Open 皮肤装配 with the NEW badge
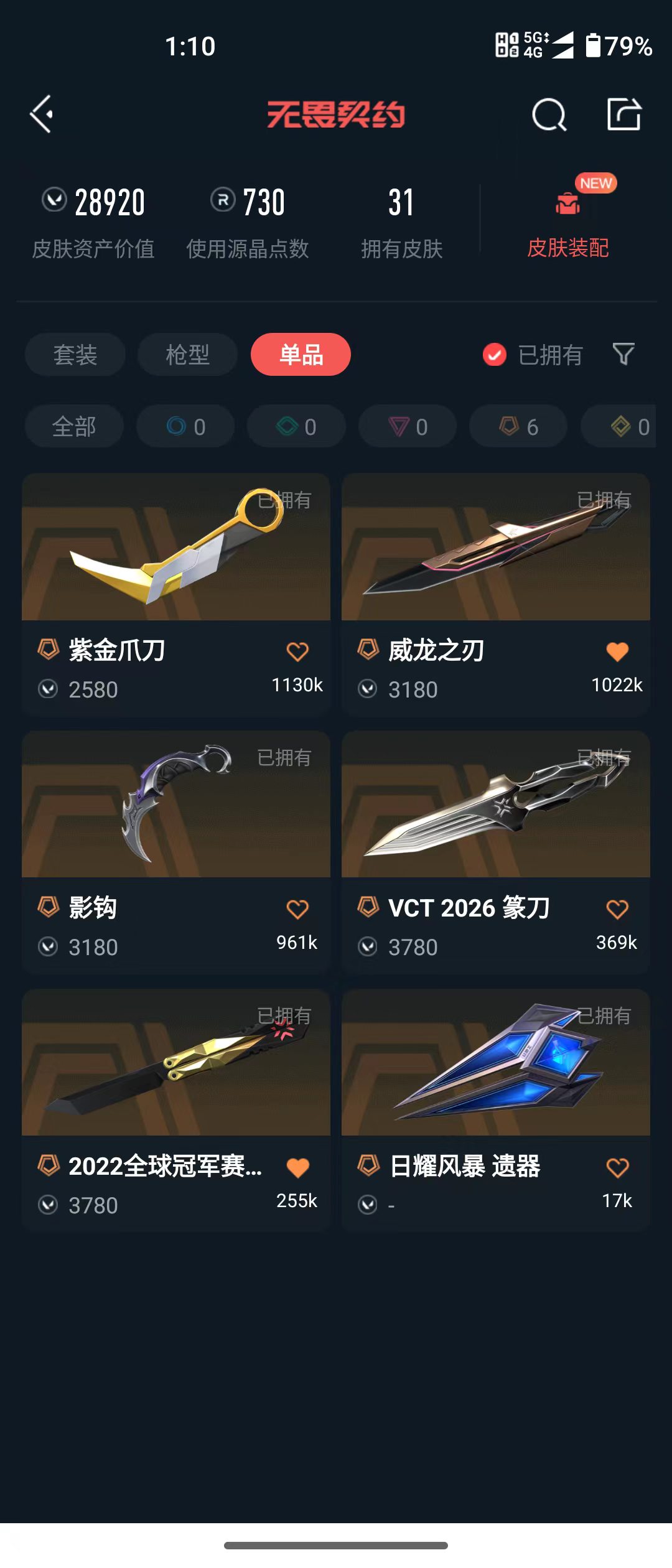 567,218
